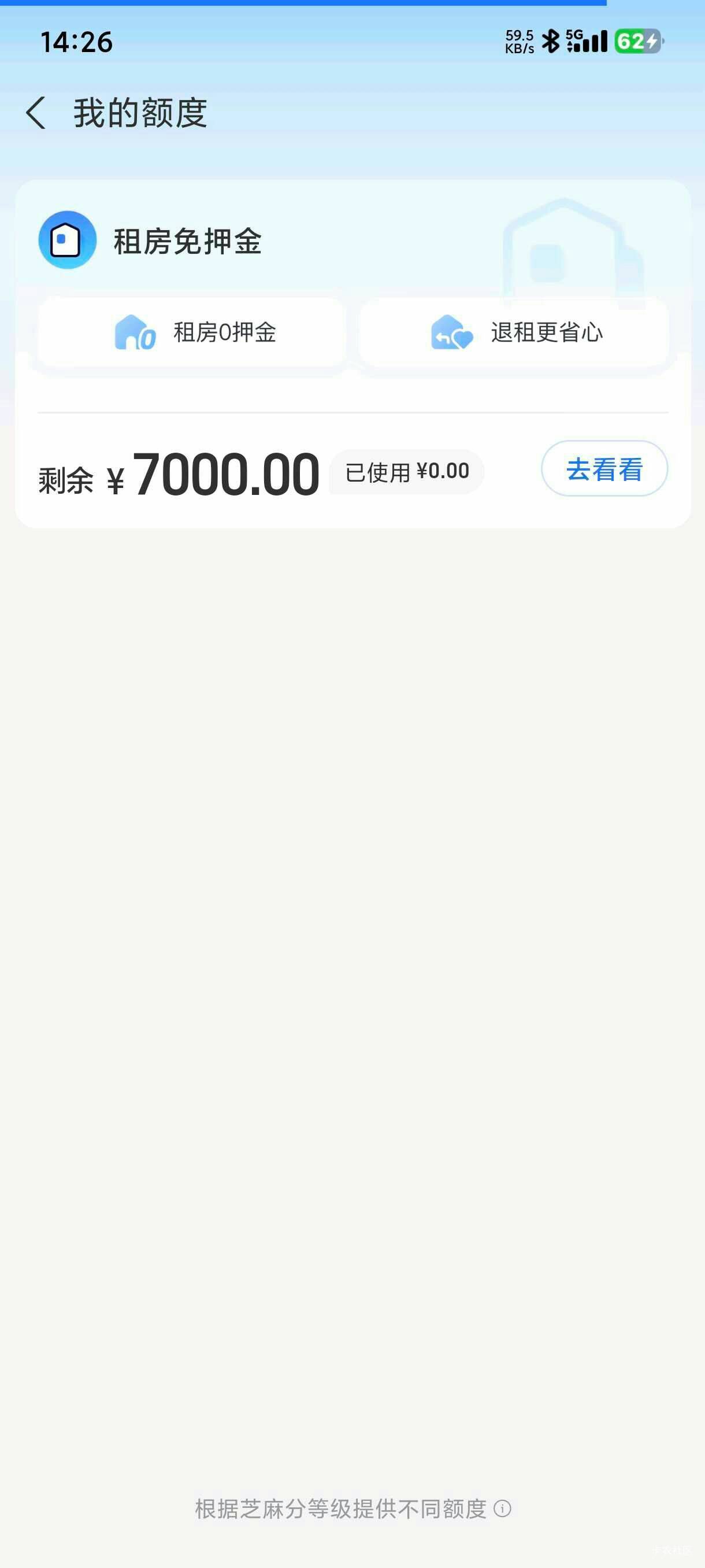
Task: Open info icon beside 根据芝麻分等级提供不同额度
Action: tap(502, 1508)
